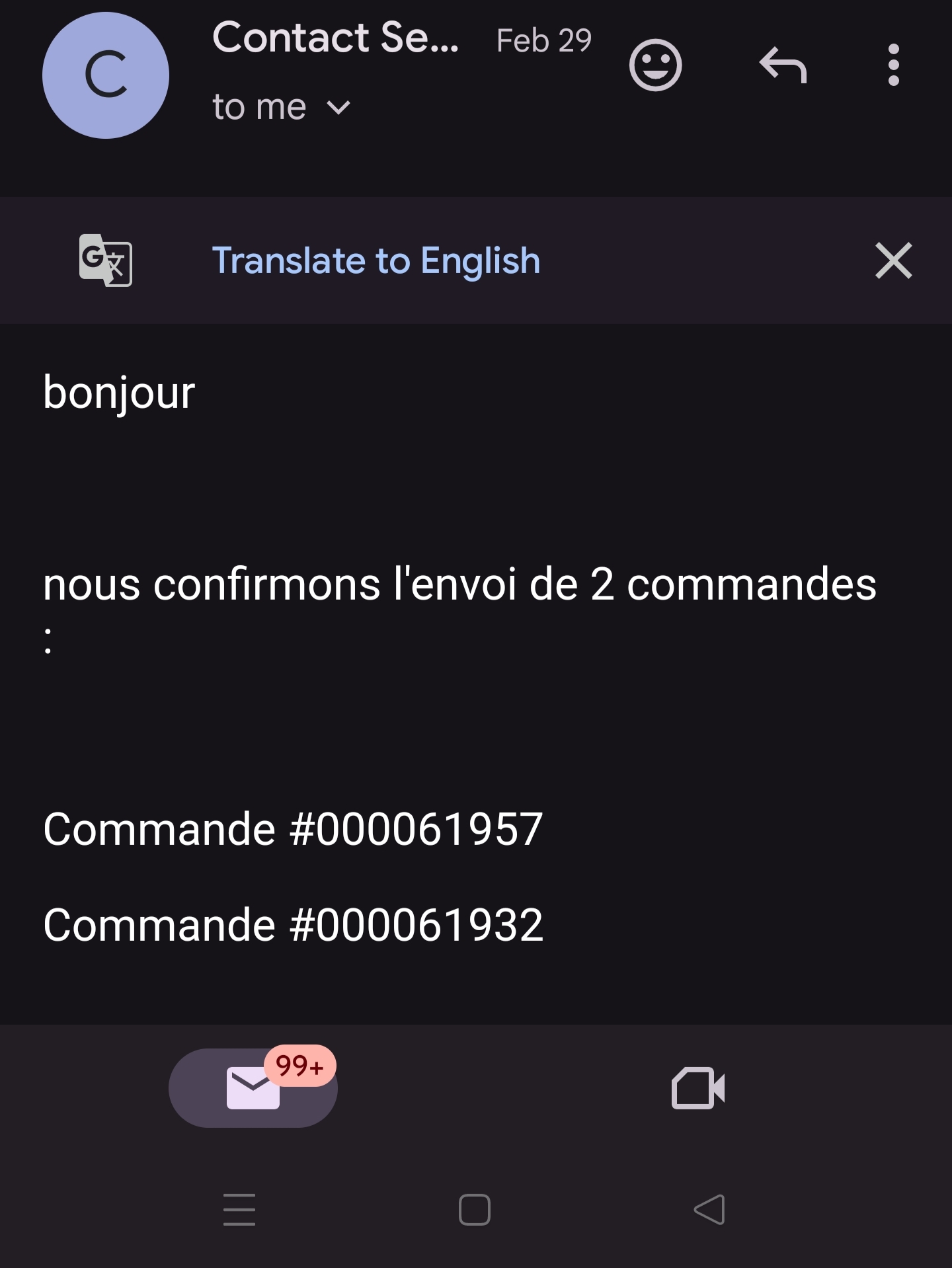Go back with the system back button
The height and width of the screenshot is (1268, 952).
(x=709, y=1210)
